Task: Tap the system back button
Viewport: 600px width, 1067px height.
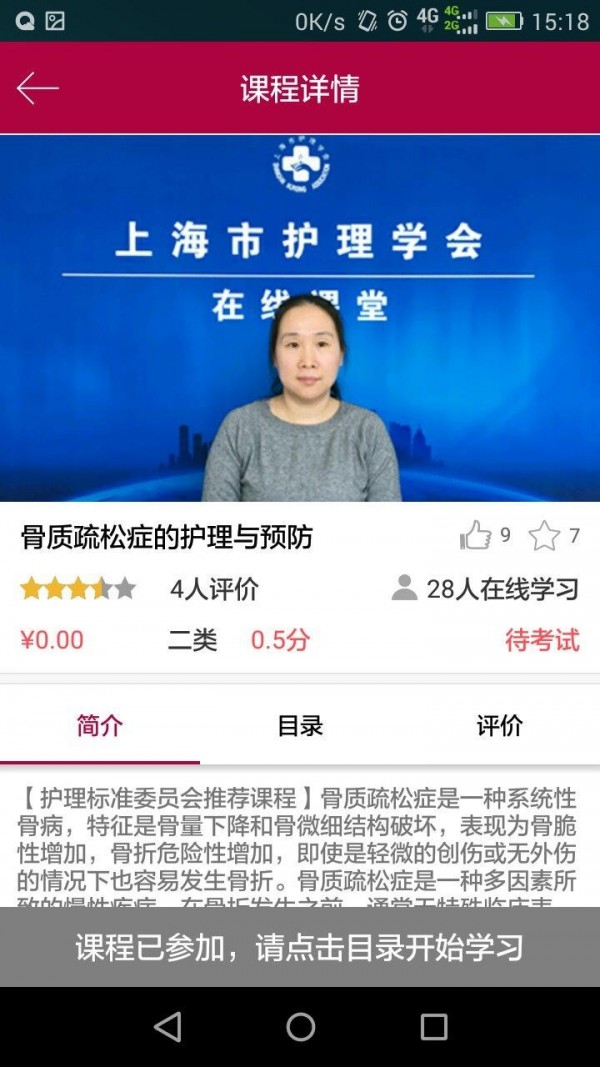Action: (167, 1027)
